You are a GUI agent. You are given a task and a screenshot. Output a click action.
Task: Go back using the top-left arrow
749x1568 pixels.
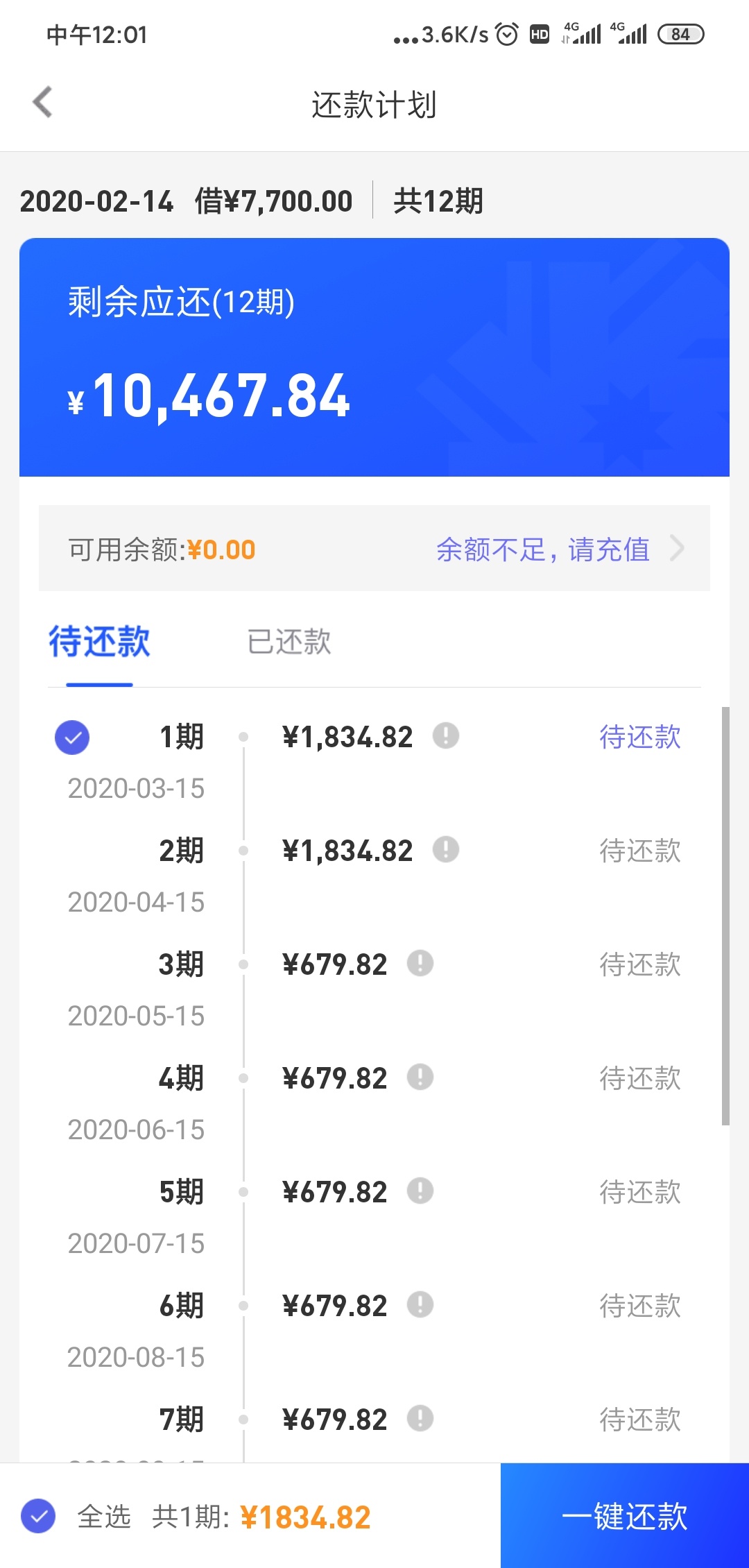42,103
